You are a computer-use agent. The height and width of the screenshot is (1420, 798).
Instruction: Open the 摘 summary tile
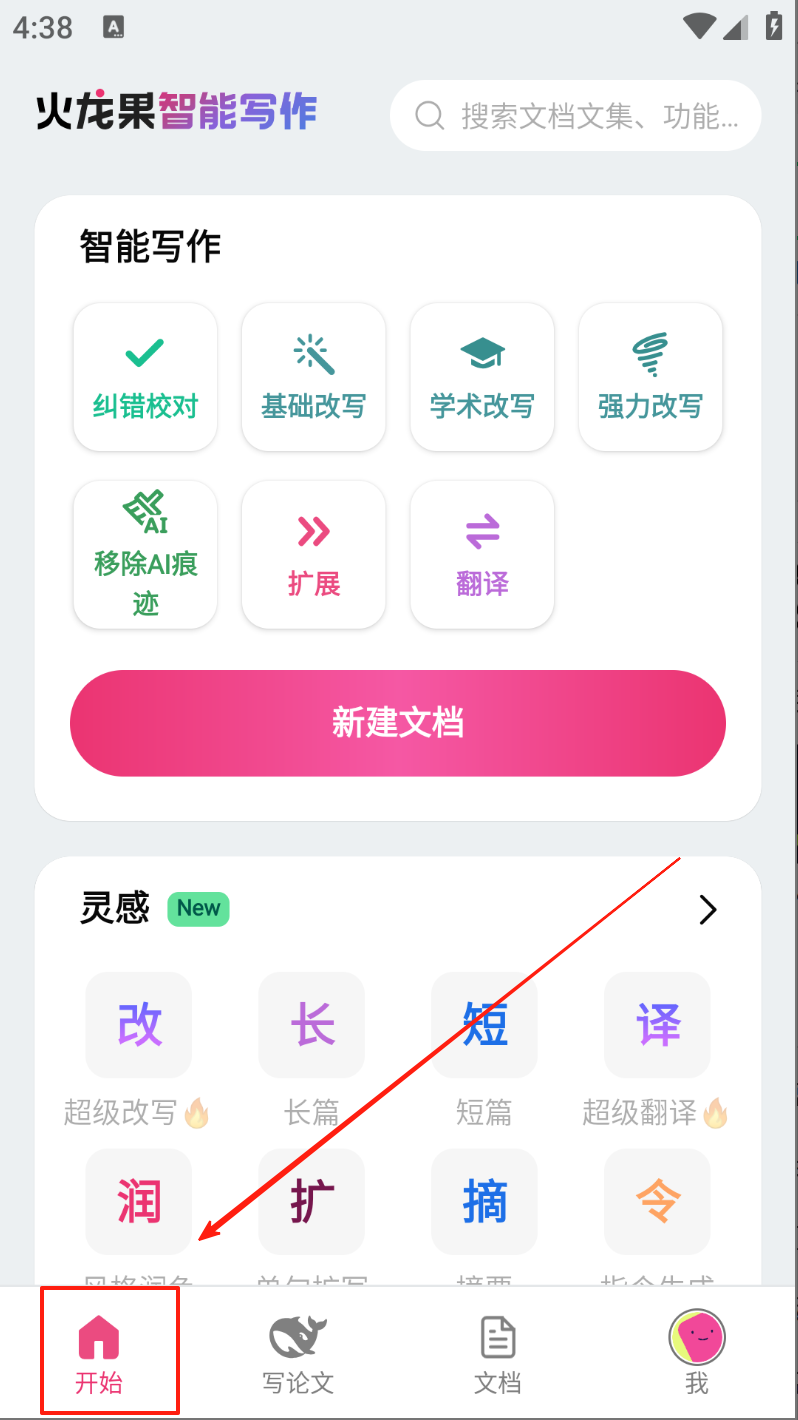click(x=484, y=1201)
